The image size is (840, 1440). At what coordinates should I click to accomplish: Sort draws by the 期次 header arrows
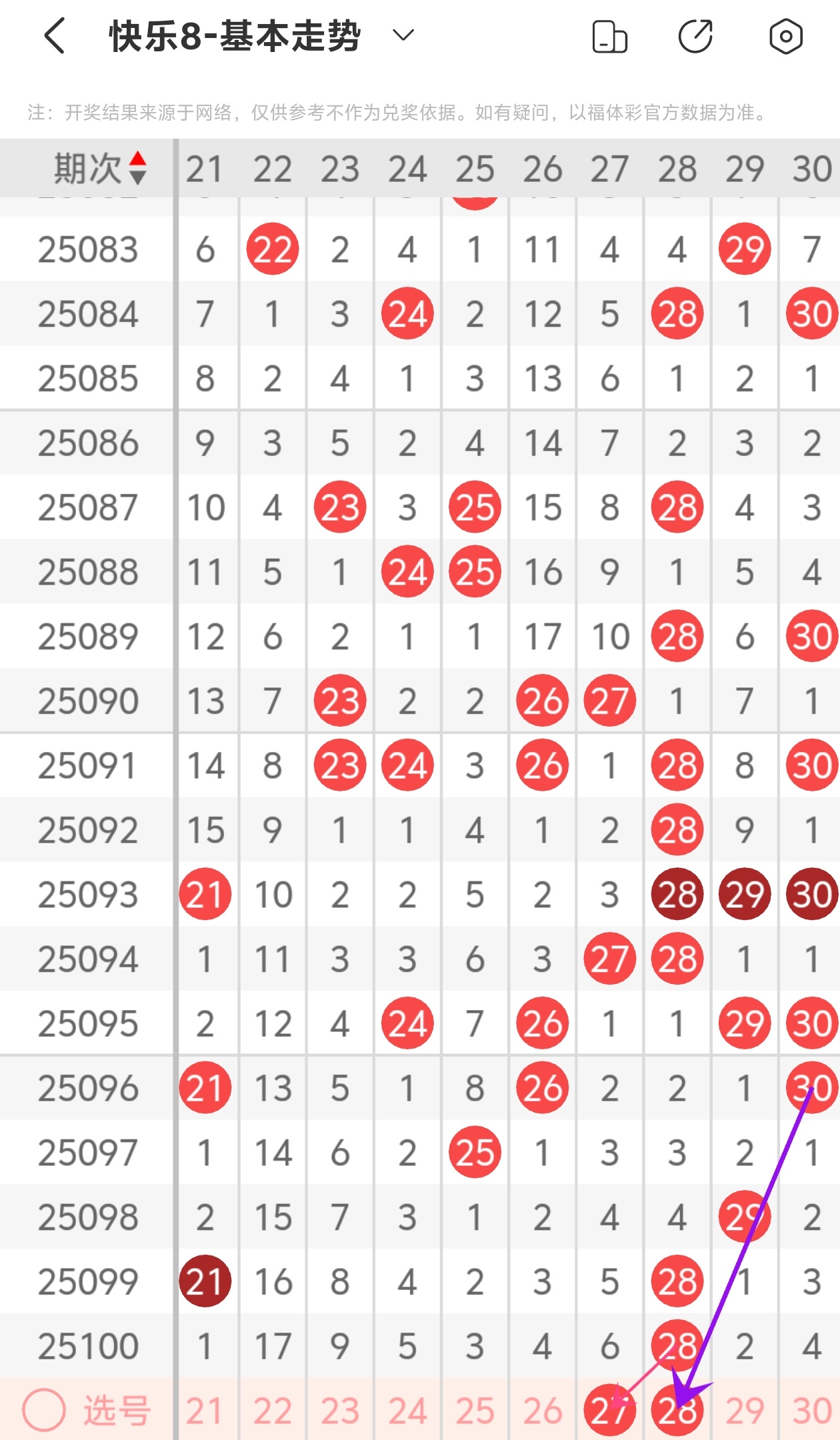pyautogui.click(x=138, y=168)
